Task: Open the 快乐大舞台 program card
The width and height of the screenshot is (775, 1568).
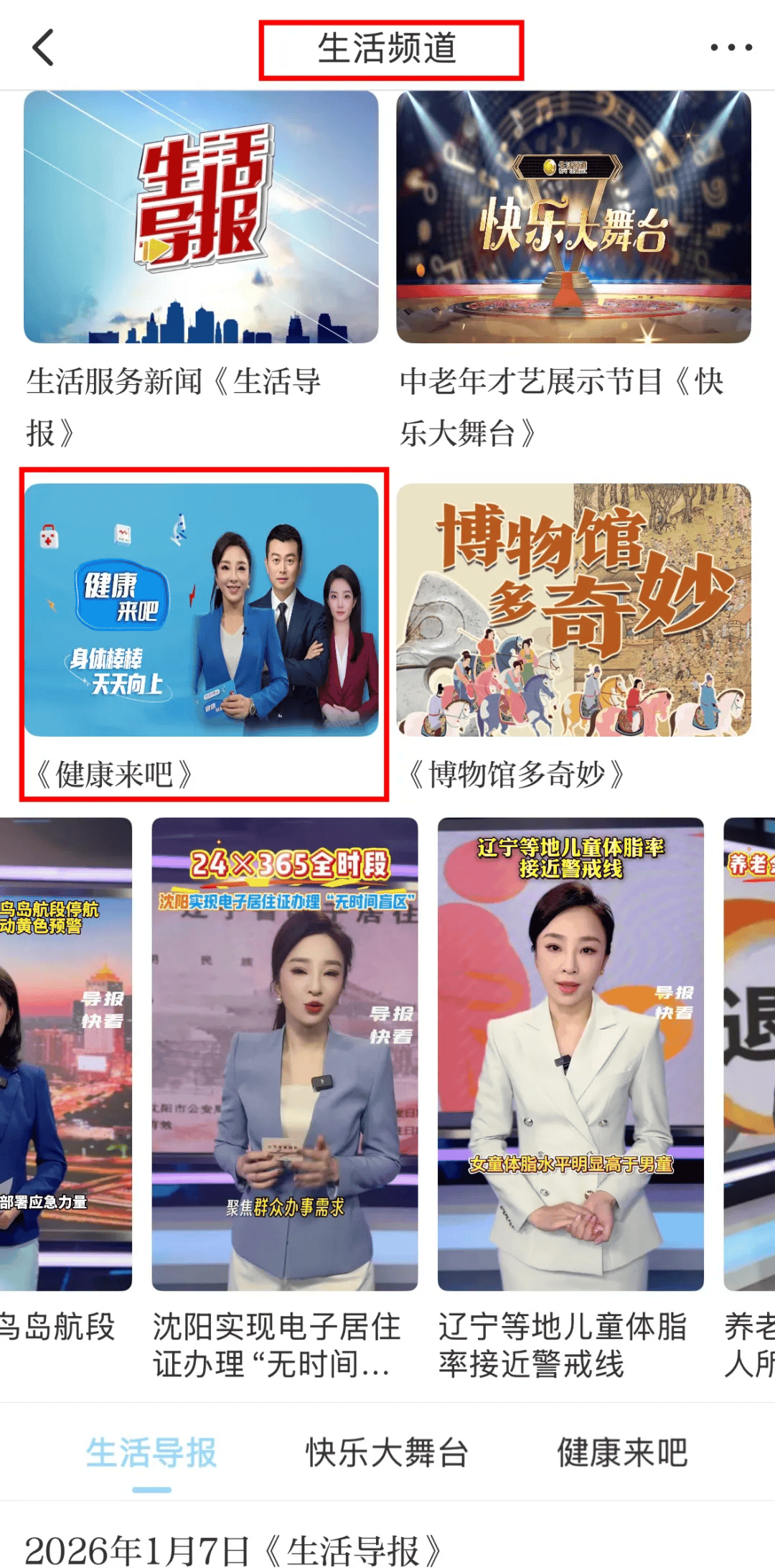Action: [x=573, y=218]
